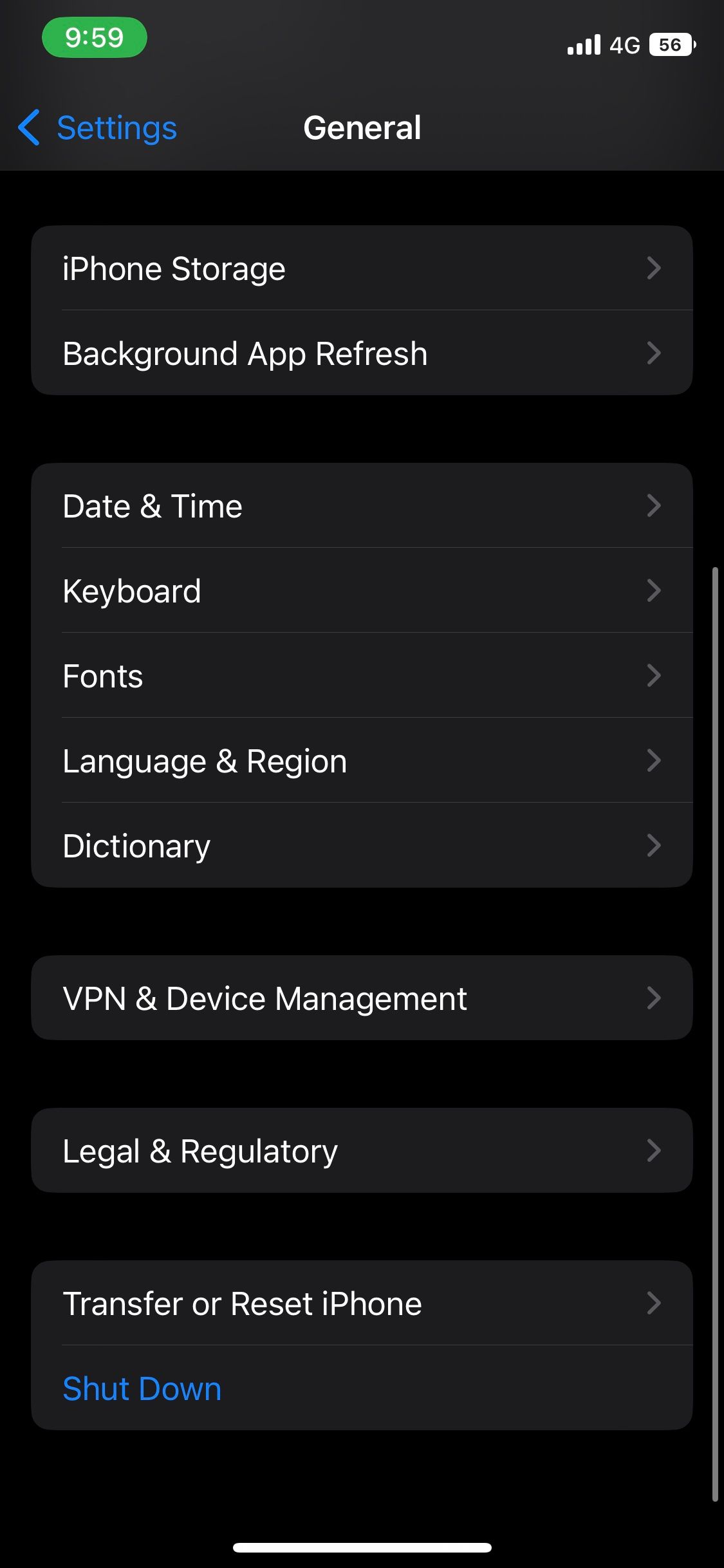Tap the 4G network indicator
This screenshot has width=724, height=1568.
tap(623, 45)
